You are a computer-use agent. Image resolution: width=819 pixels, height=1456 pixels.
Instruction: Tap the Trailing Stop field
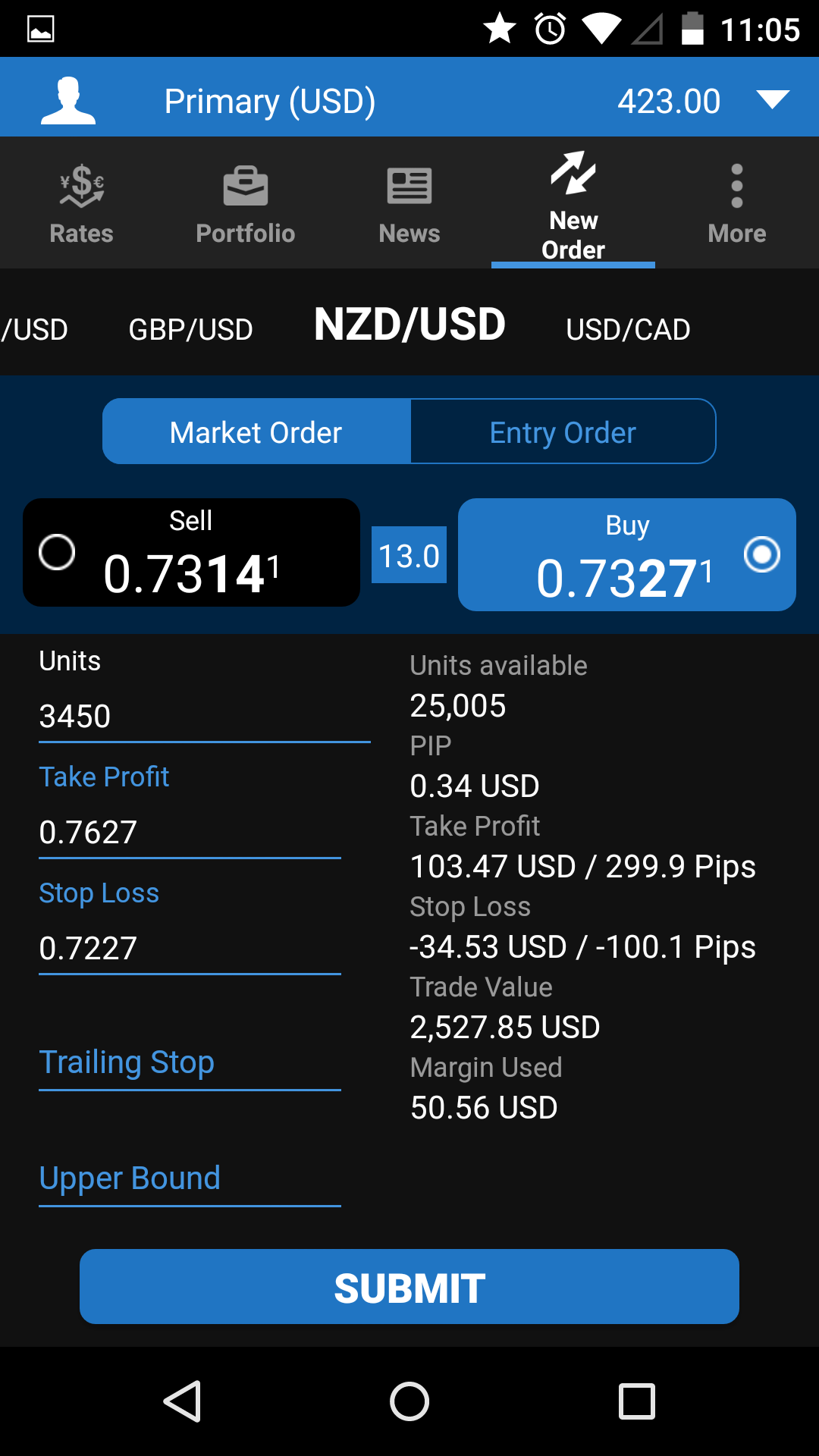coord(190,1063)
